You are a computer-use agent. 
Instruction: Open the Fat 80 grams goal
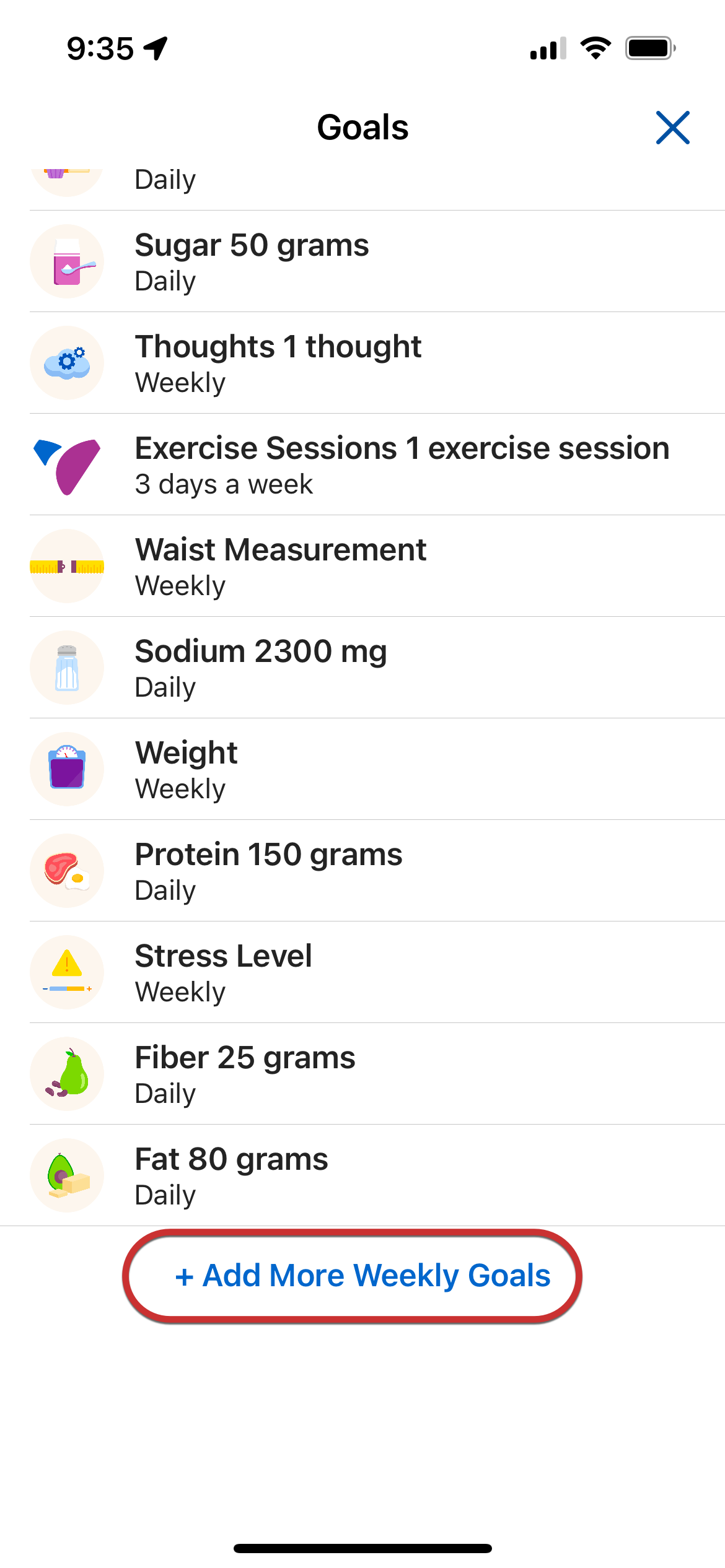377,1175
